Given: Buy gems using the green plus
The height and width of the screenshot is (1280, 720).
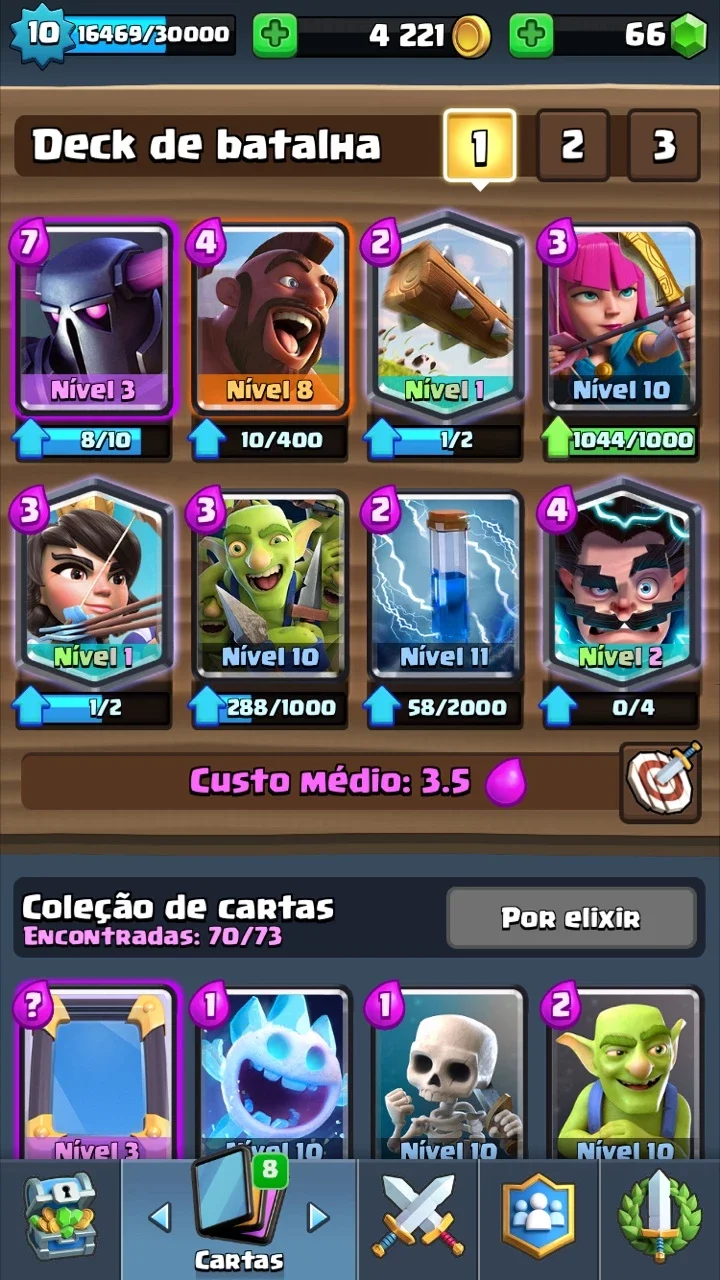Looking at the screenshot, I should click(x=531, y=36).
